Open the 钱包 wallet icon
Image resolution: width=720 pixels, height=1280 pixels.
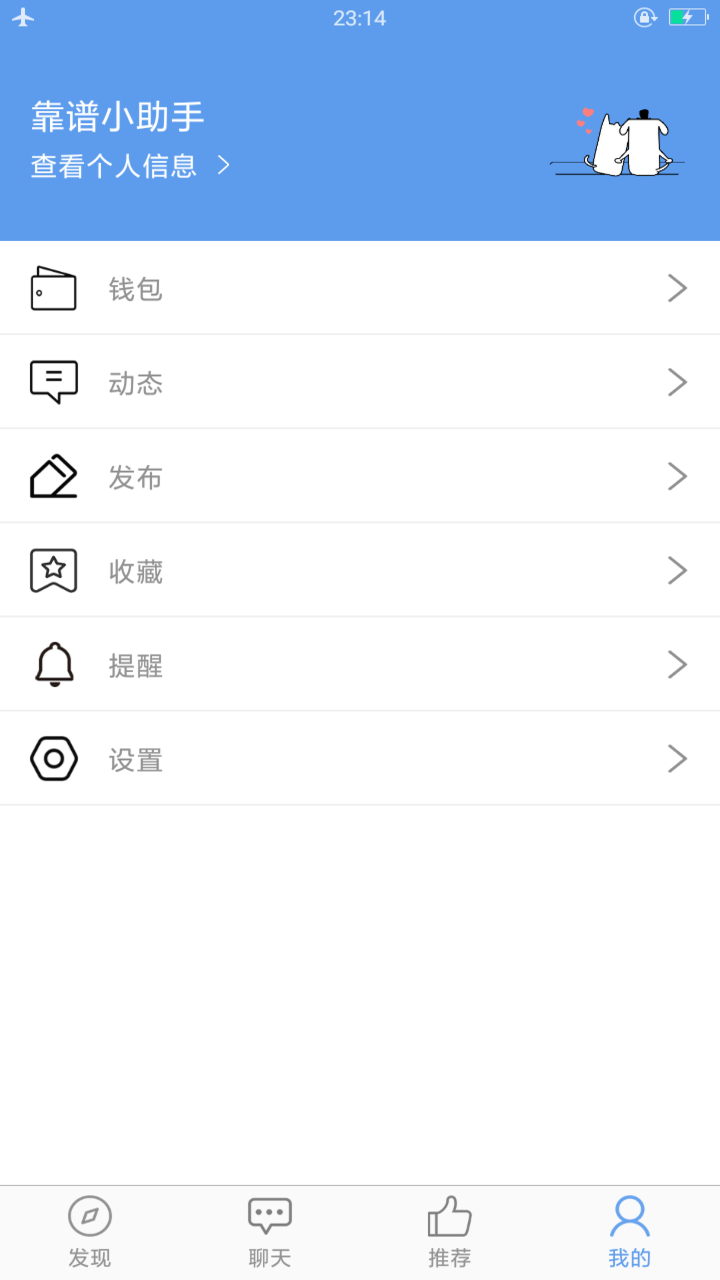coord(53,288)
